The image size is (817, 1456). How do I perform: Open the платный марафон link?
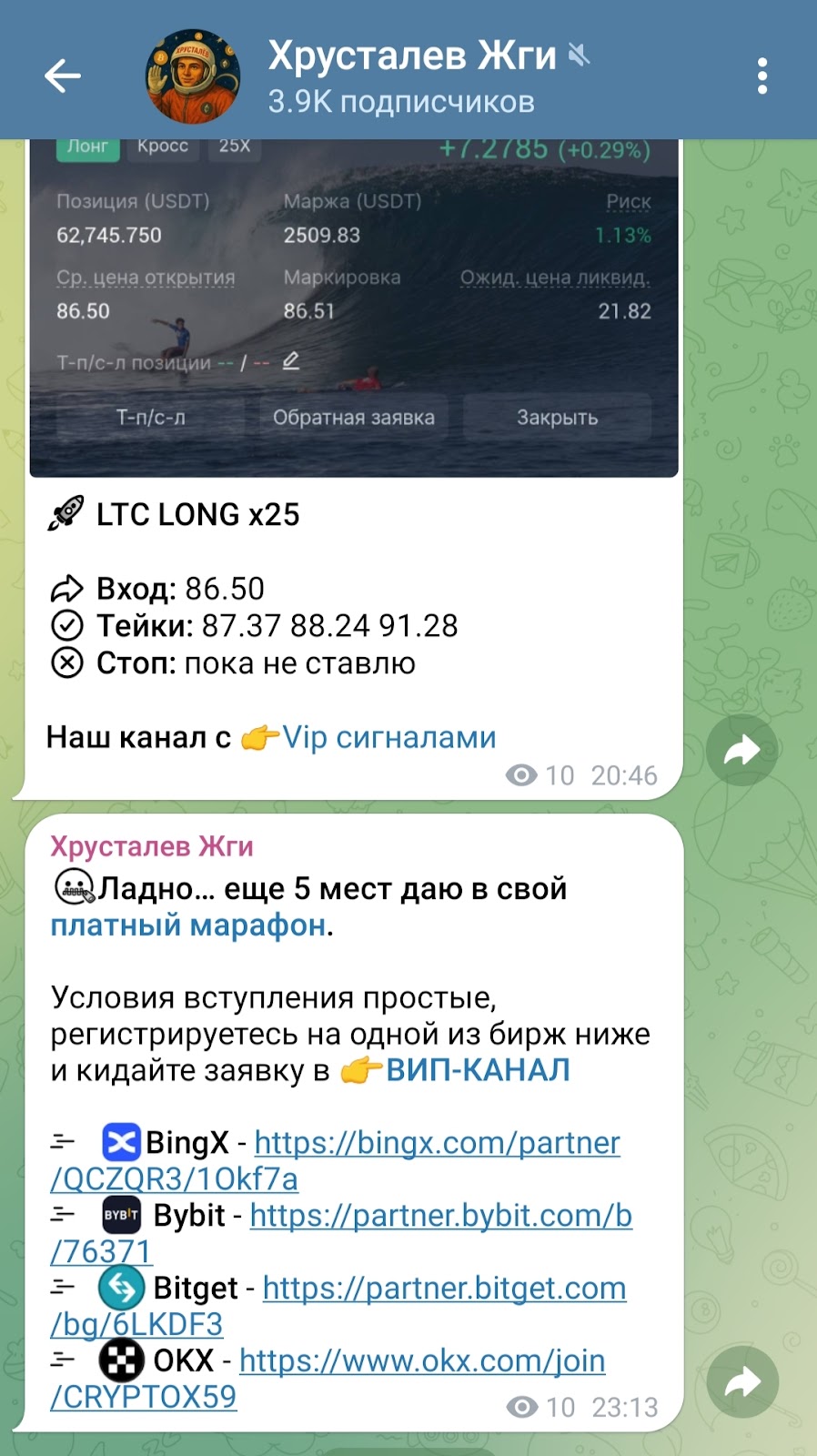(187, 925)
